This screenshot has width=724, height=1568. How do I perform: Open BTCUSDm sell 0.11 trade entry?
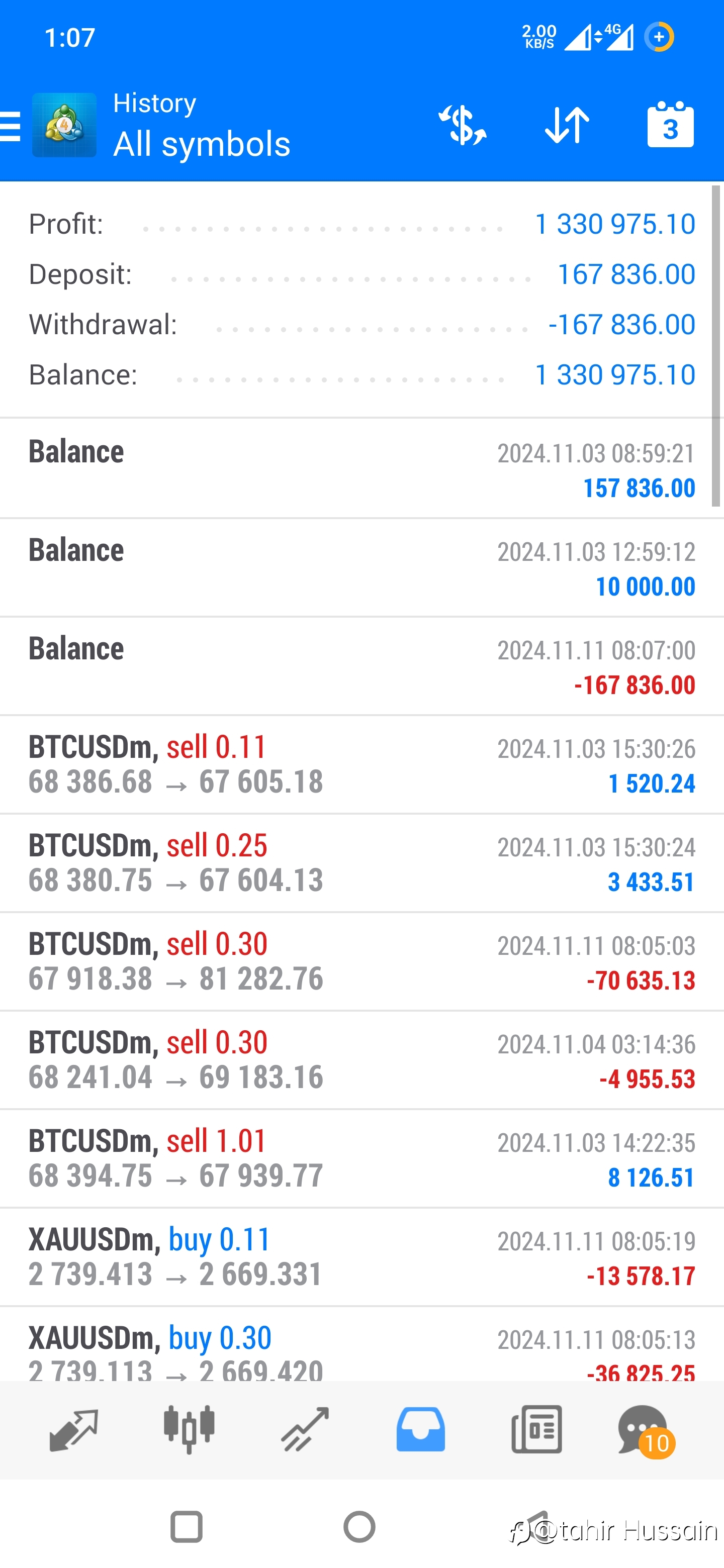[361, 764]
